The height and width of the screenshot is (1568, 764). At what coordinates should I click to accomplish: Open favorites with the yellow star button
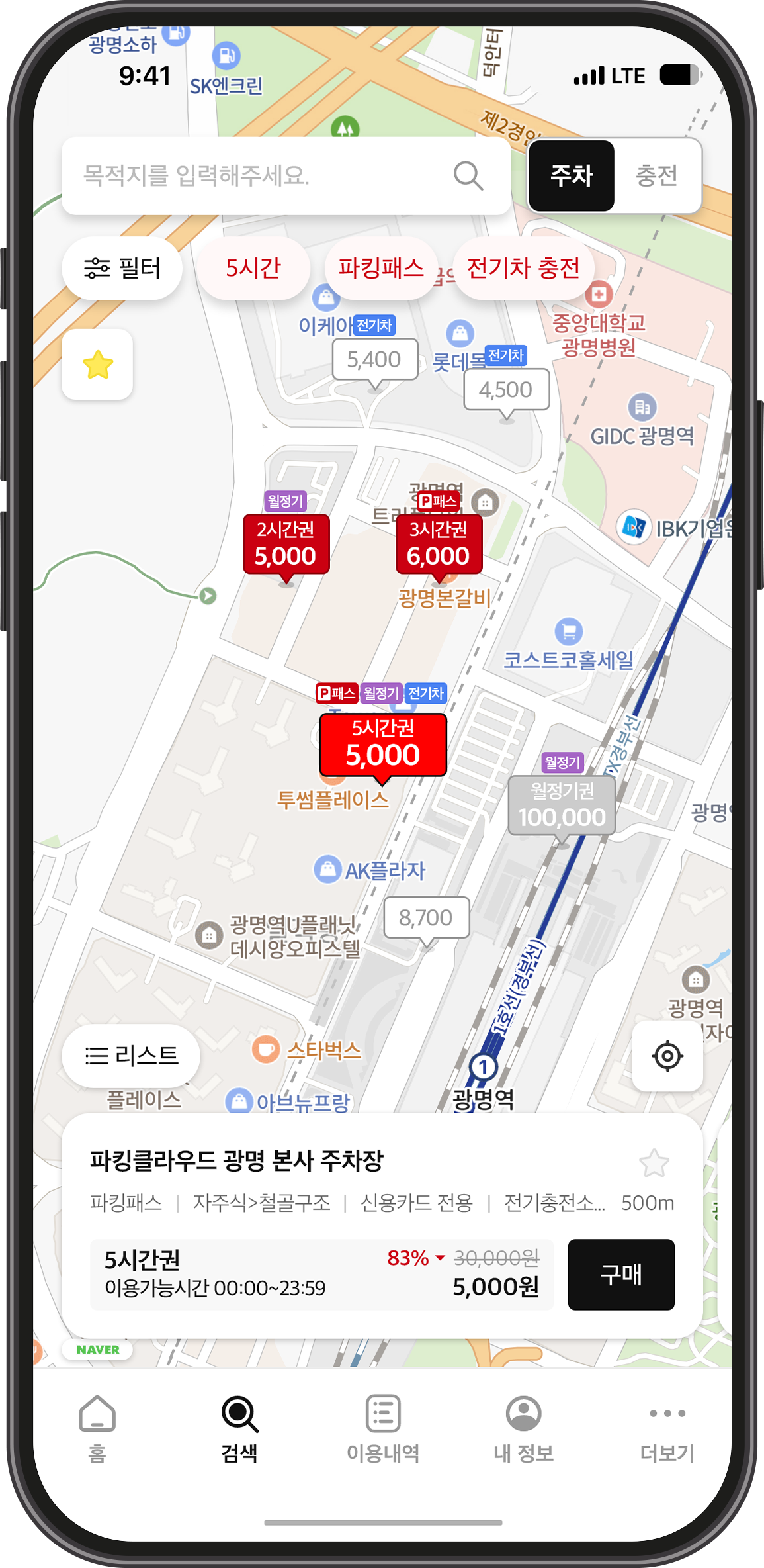click(x=97, y=365)
